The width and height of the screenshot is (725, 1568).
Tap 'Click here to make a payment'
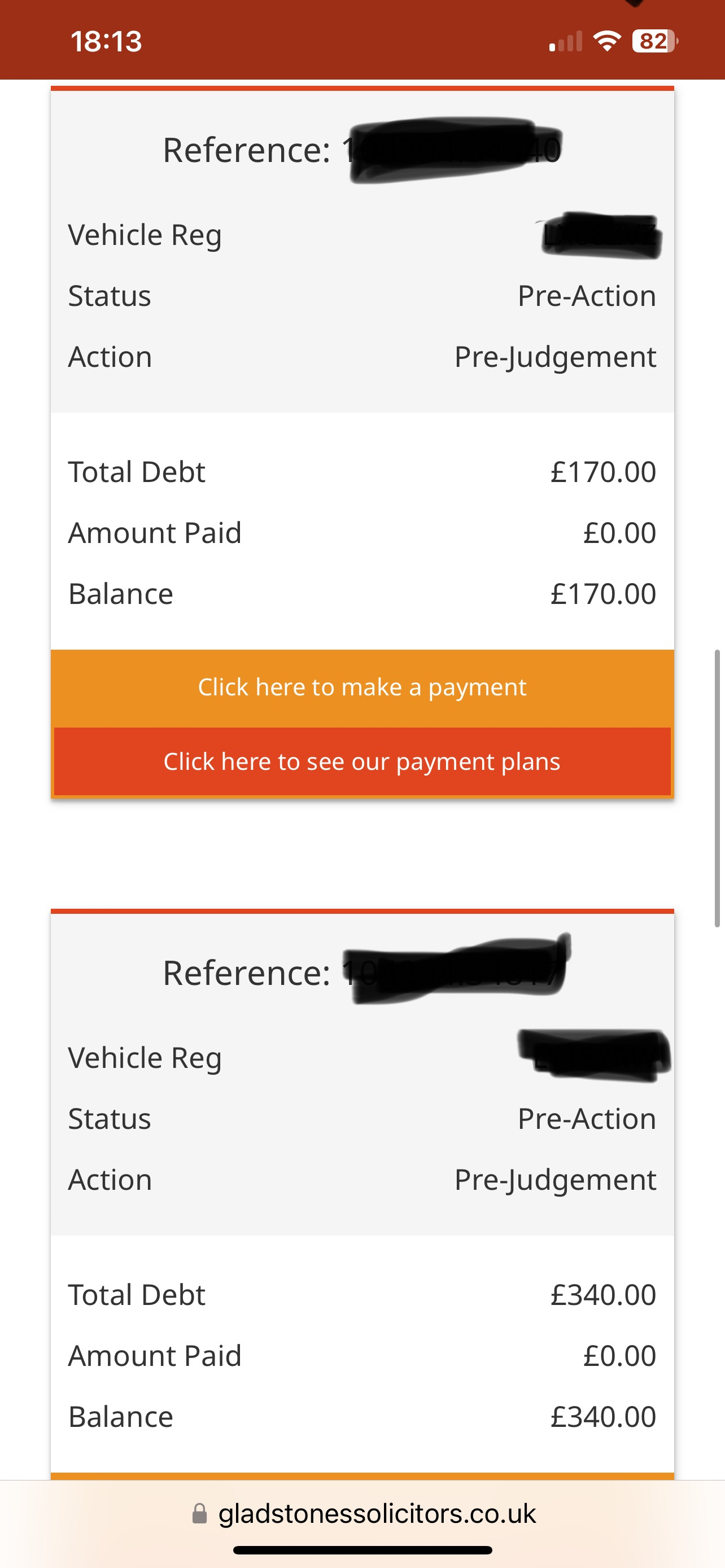click(362, 687)
